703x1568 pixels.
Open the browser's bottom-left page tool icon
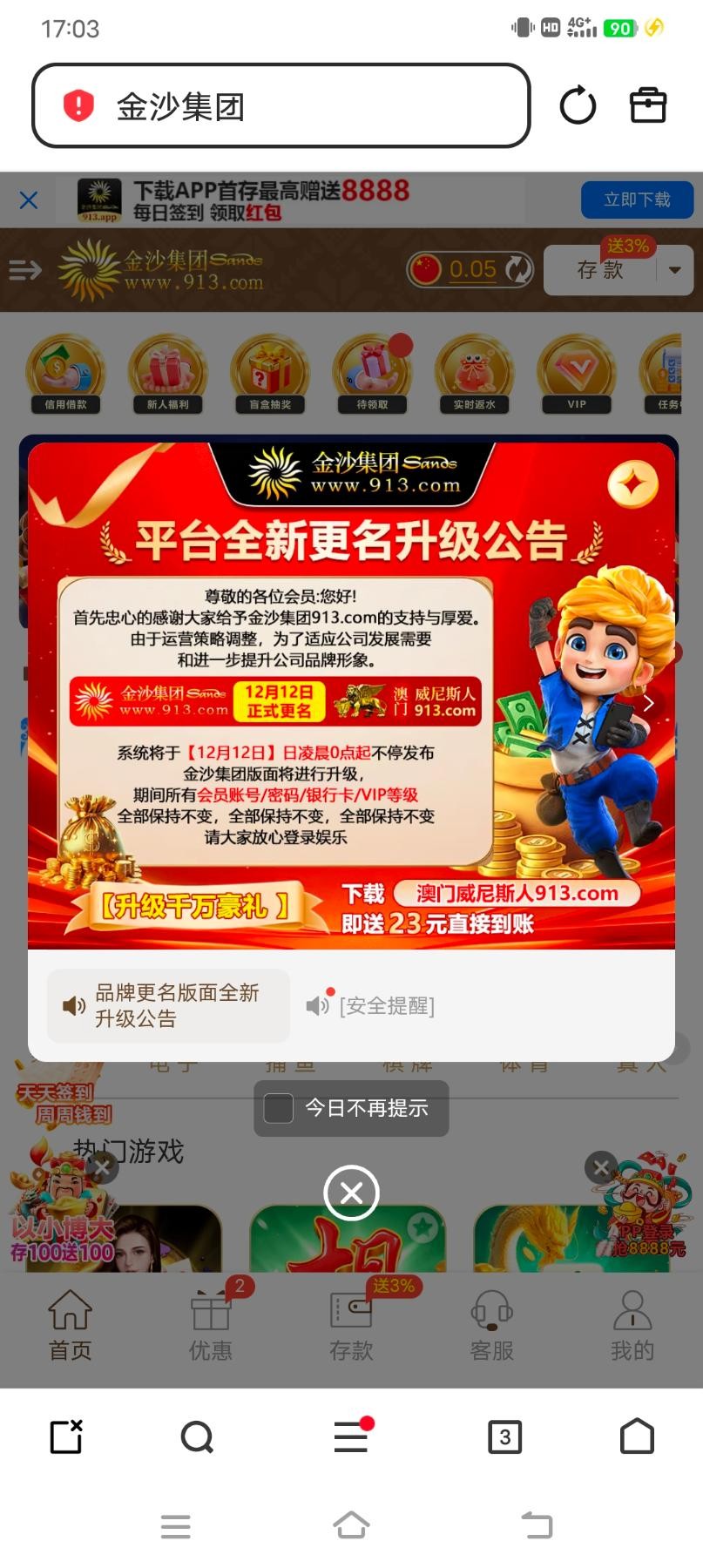(x=66, y=1436)
